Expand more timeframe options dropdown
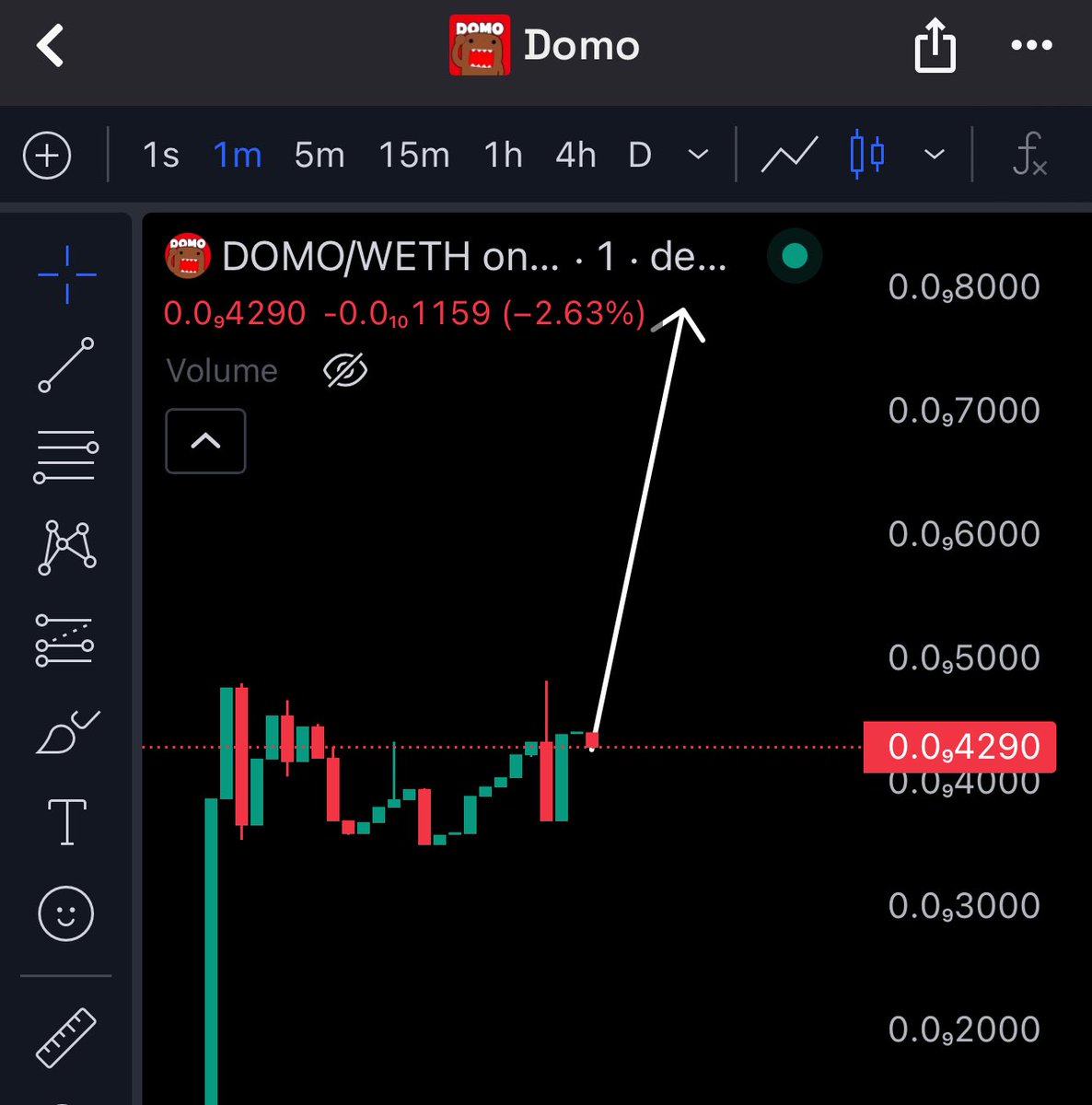Image resolution: width=1092 pixels, height=1105 pixels. [x=699, y=155]
